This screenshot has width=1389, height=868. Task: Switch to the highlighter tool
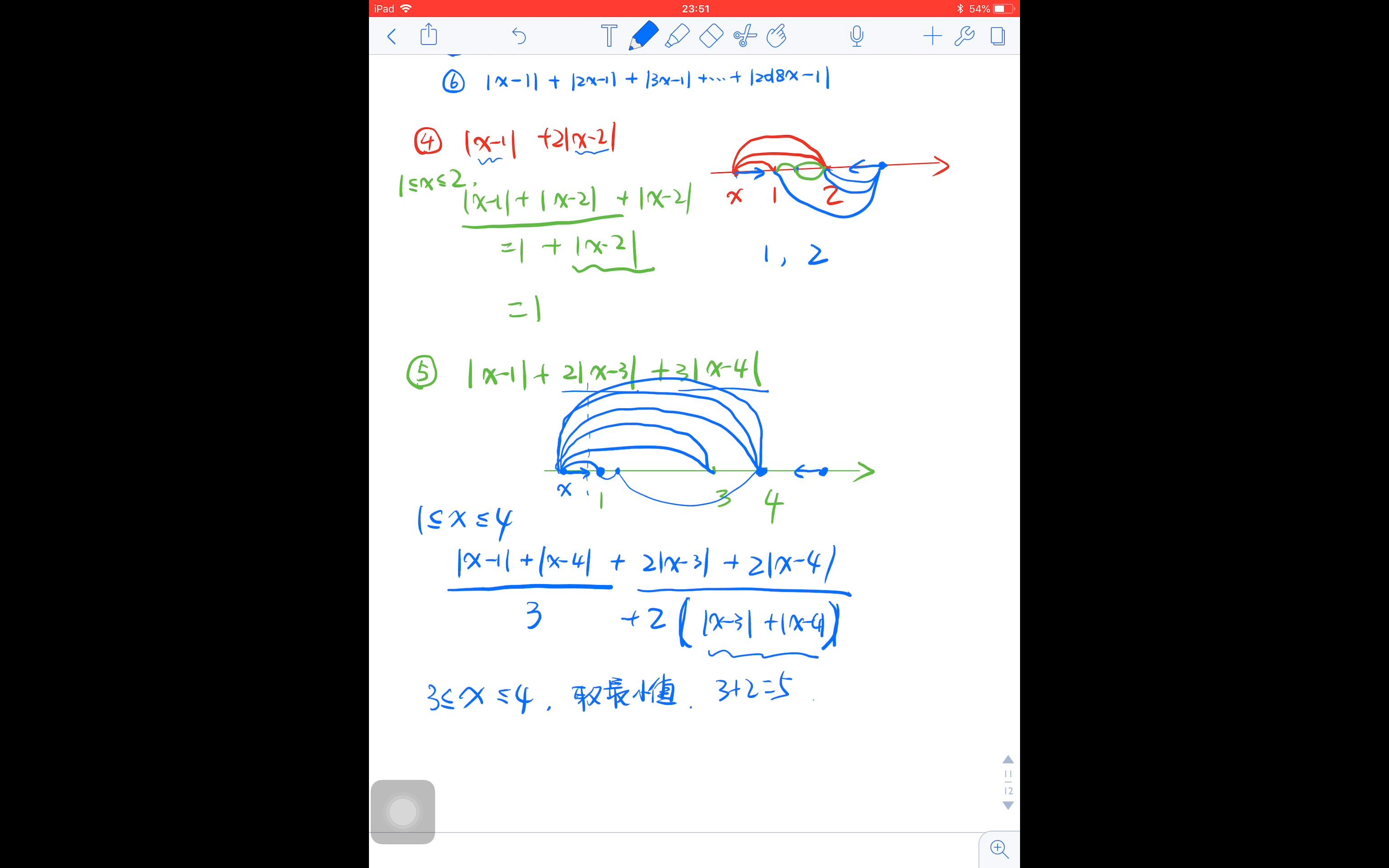tap(677, 36)
